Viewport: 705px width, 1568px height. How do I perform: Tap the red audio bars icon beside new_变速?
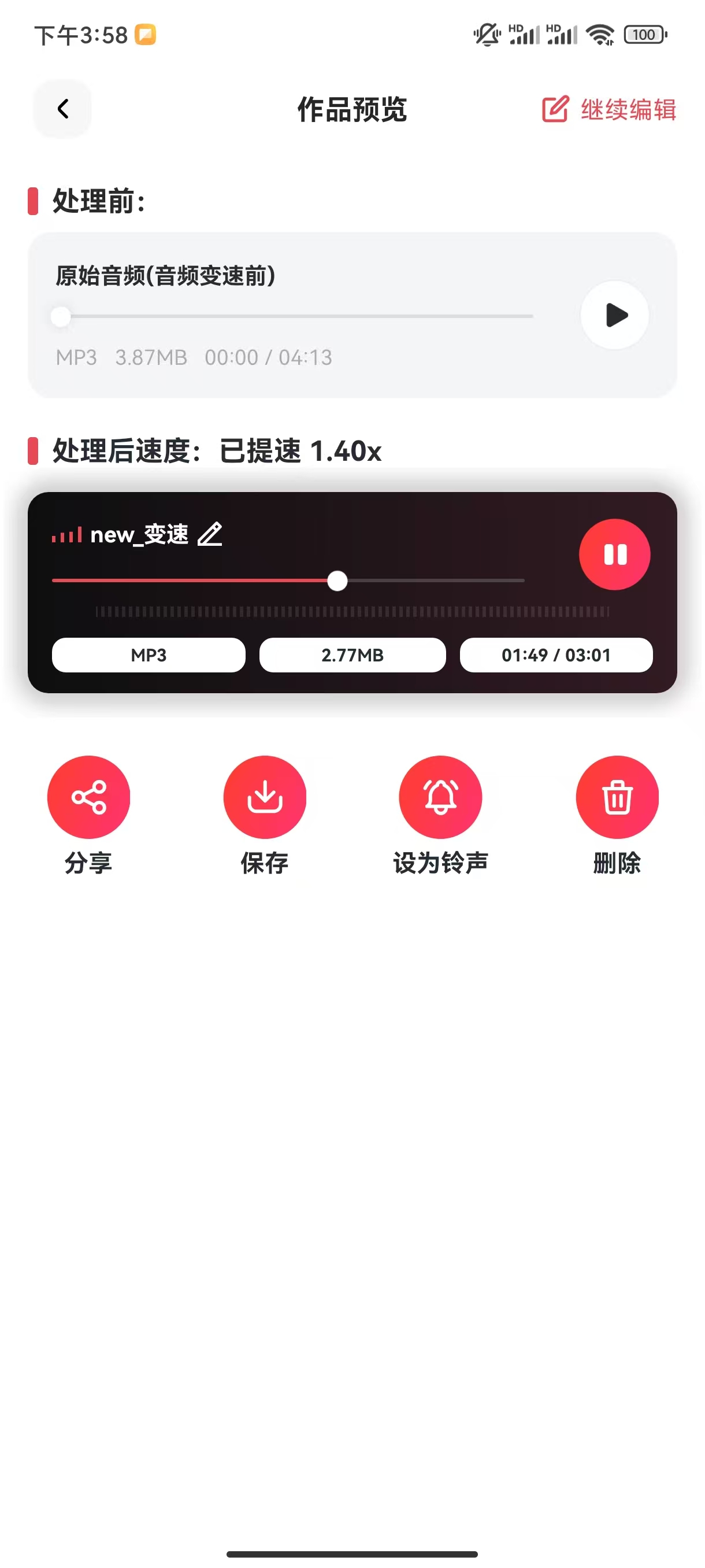[67, 535]
